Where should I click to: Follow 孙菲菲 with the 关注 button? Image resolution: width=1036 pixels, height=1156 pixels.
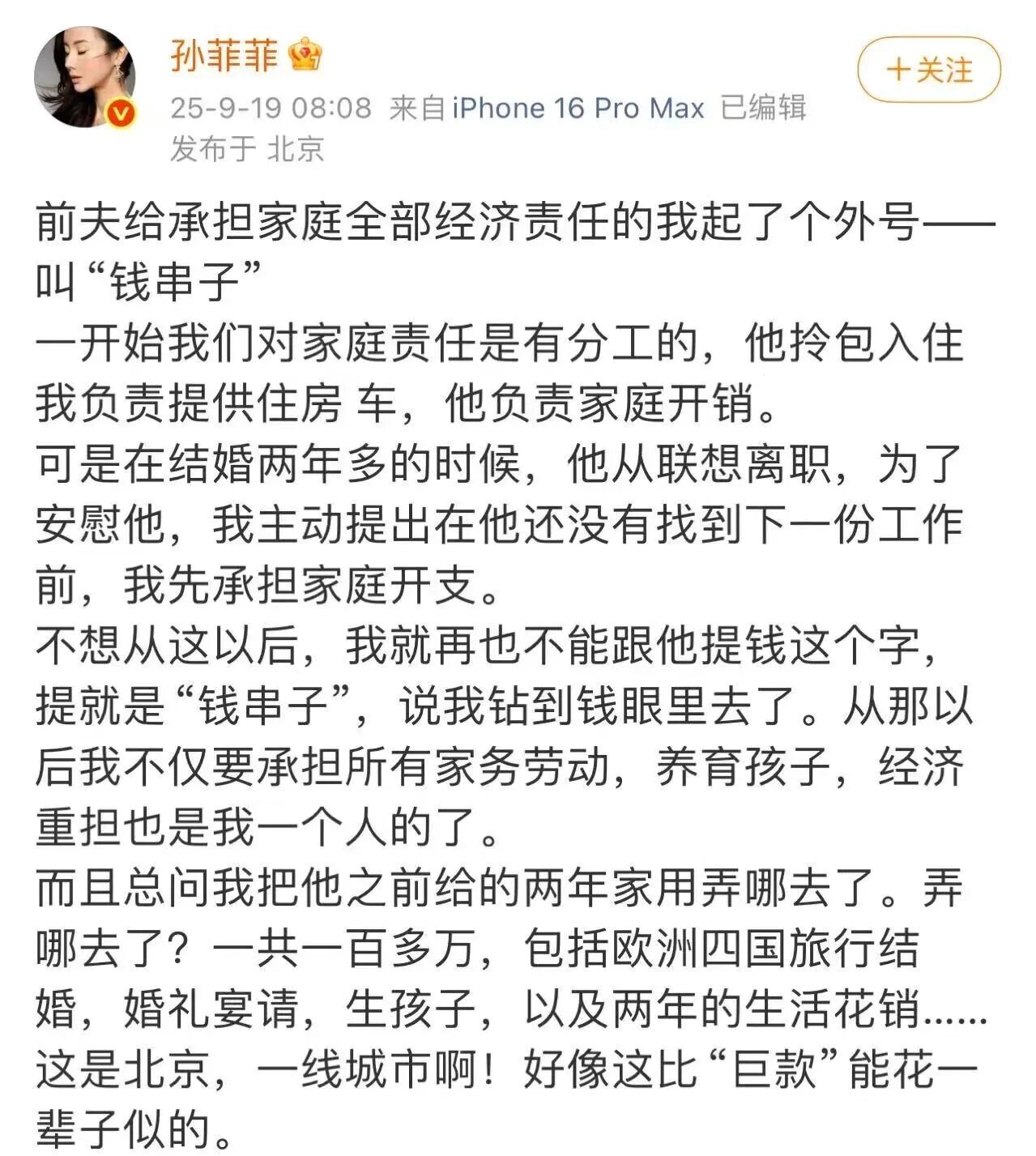[x=929, y=70]
